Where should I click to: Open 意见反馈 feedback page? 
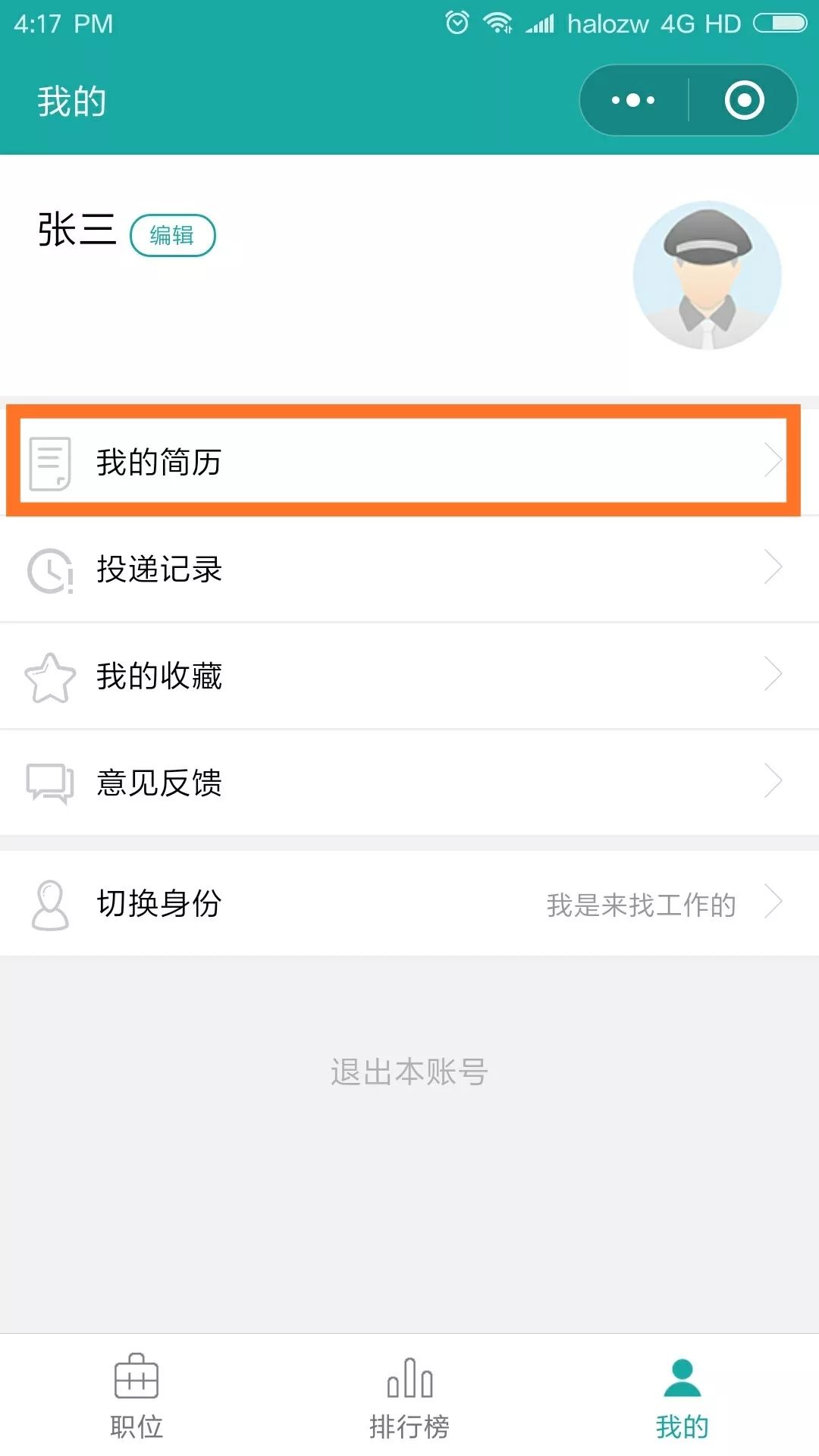402,782
